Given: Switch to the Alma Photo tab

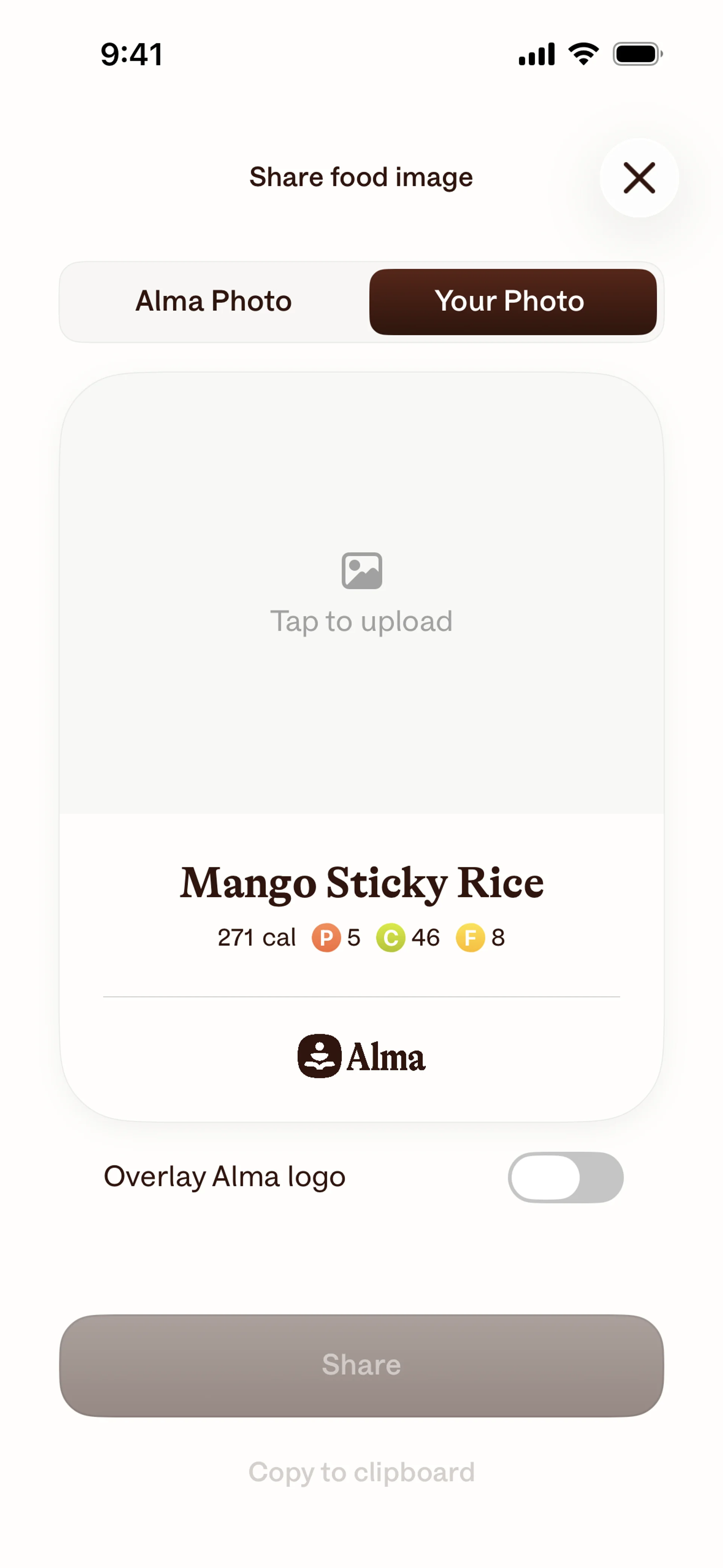Looking at the screenshot, I should pyautogui.click(x=214, y=301).
